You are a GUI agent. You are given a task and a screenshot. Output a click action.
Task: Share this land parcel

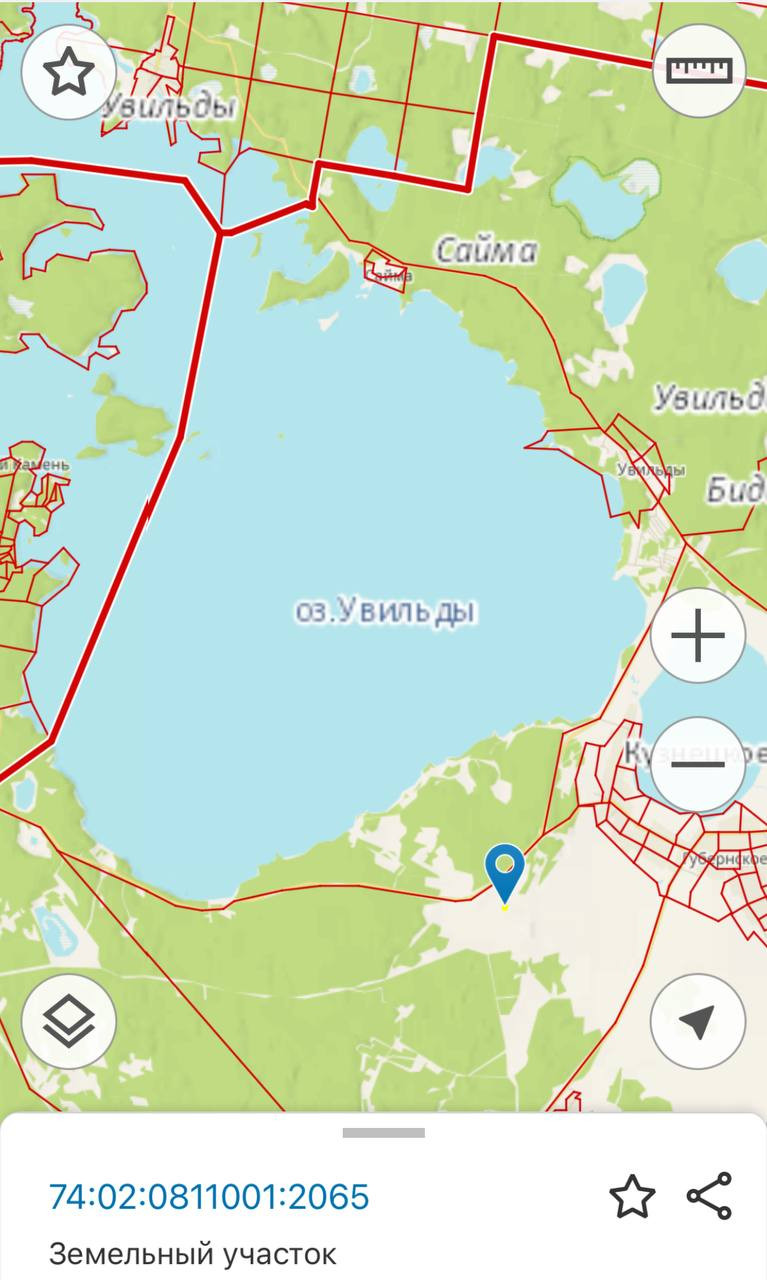tap(710, 1196)
